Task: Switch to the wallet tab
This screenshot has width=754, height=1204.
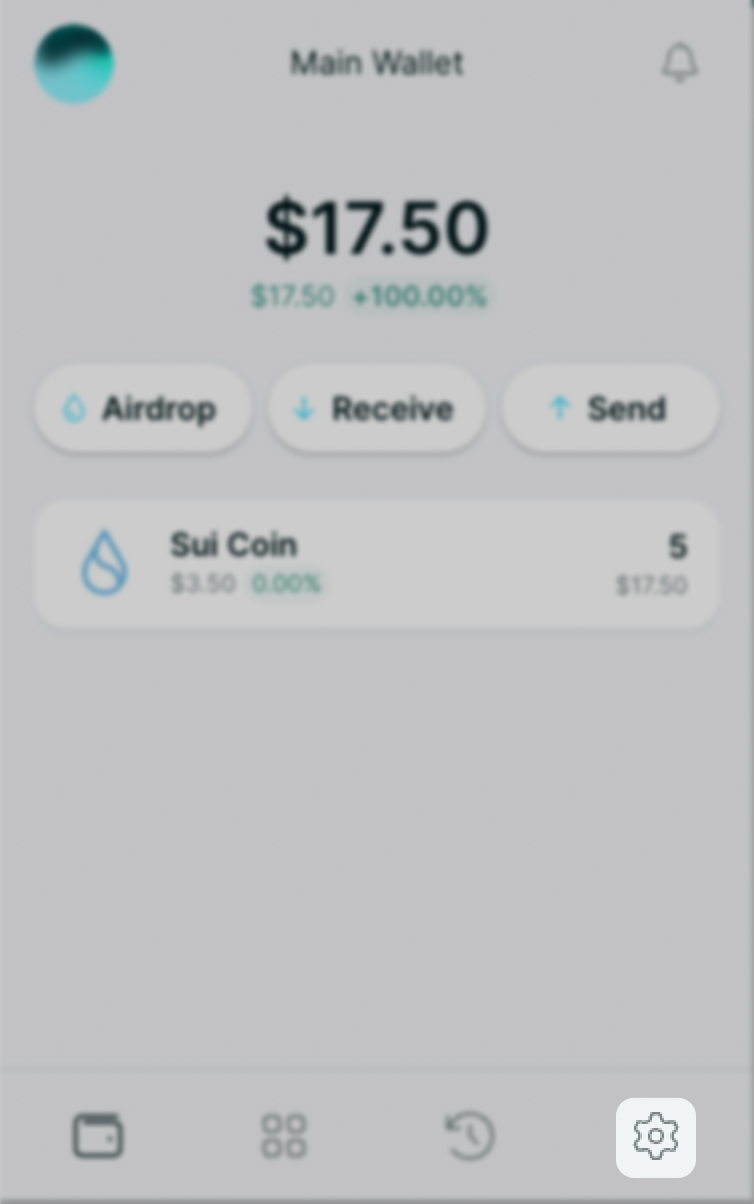Action: click(98, 1137)
